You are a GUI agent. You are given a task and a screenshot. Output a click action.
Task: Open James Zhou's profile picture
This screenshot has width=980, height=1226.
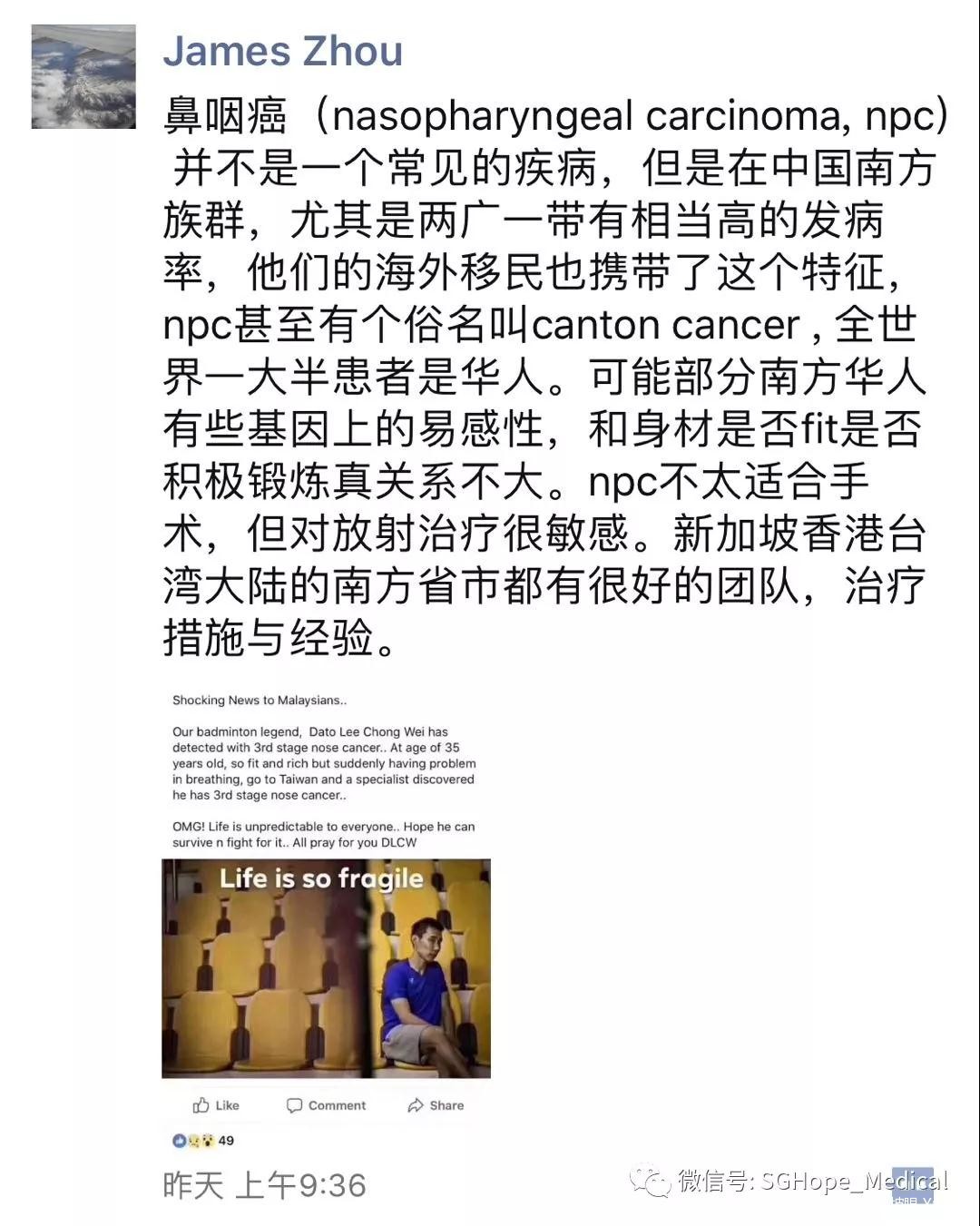(83, 76)
